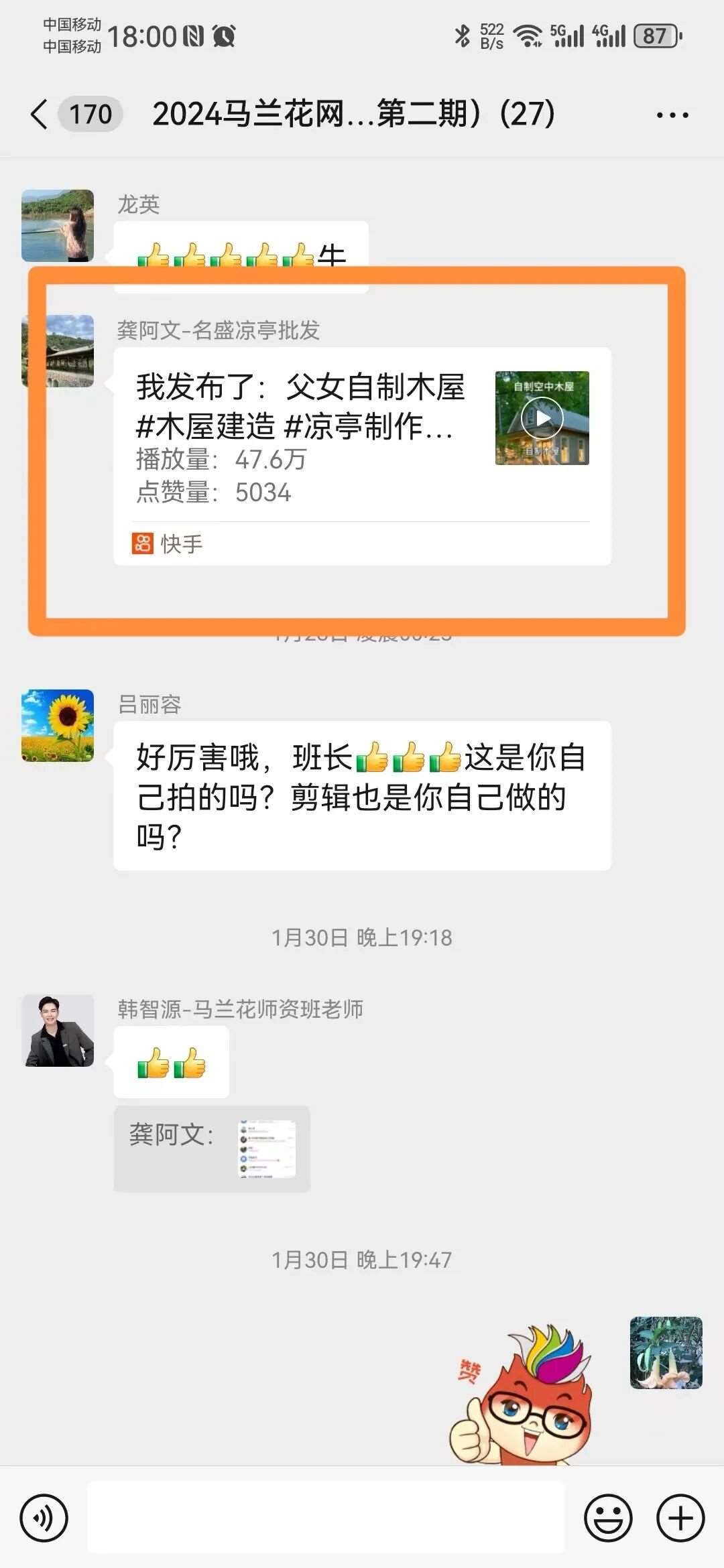
Task: Open my own flower avatar profile
Action: [x=666, y=1352]
